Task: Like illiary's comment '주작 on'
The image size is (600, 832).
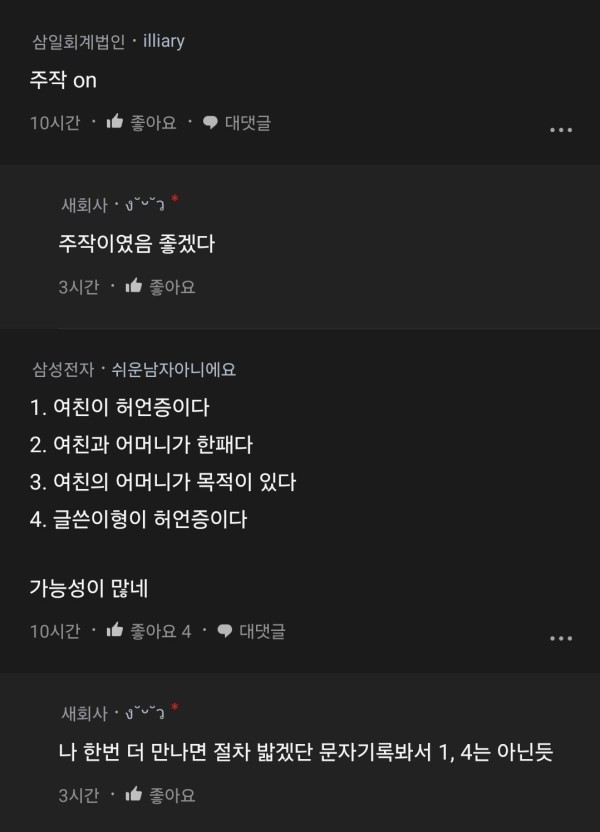Action: point(141,123)
